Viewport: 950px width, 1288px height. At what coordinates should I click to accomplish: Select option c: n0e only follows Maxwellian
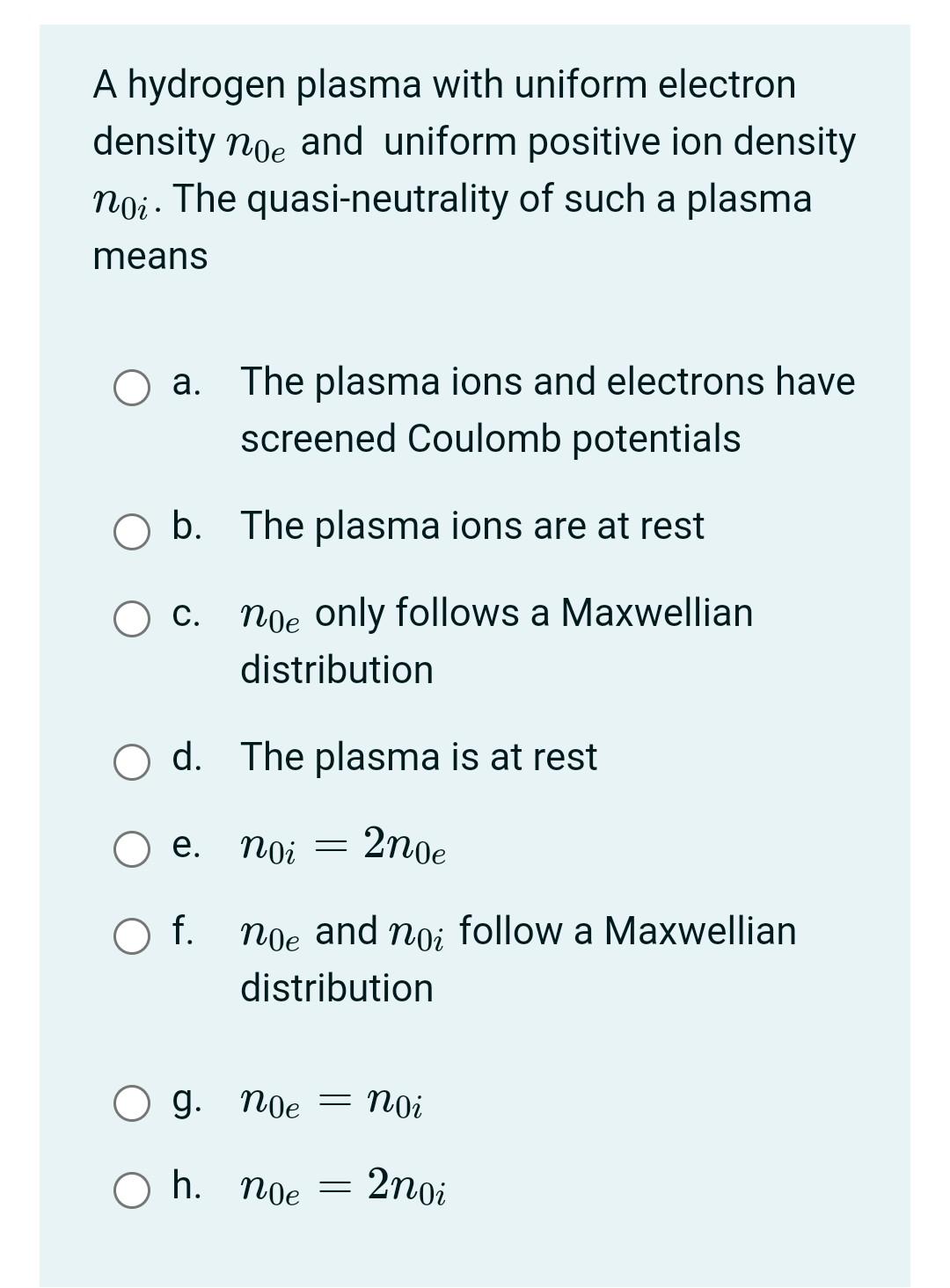pyautogui.click(x=131, y=618)
